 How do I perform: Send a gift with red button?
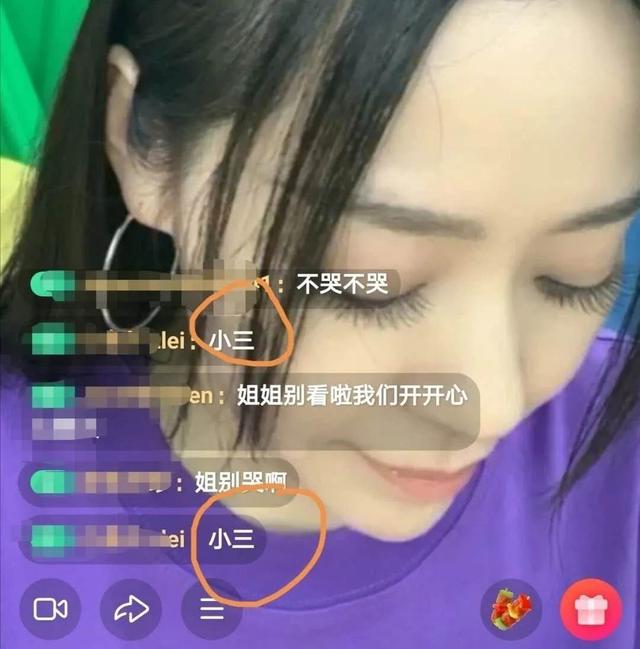pyautogui.click(x=591, y=610)
